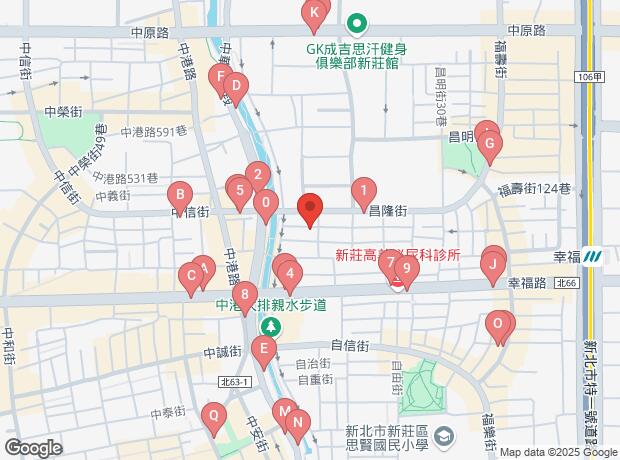Tap the marker labeled G

coord(489,143)
